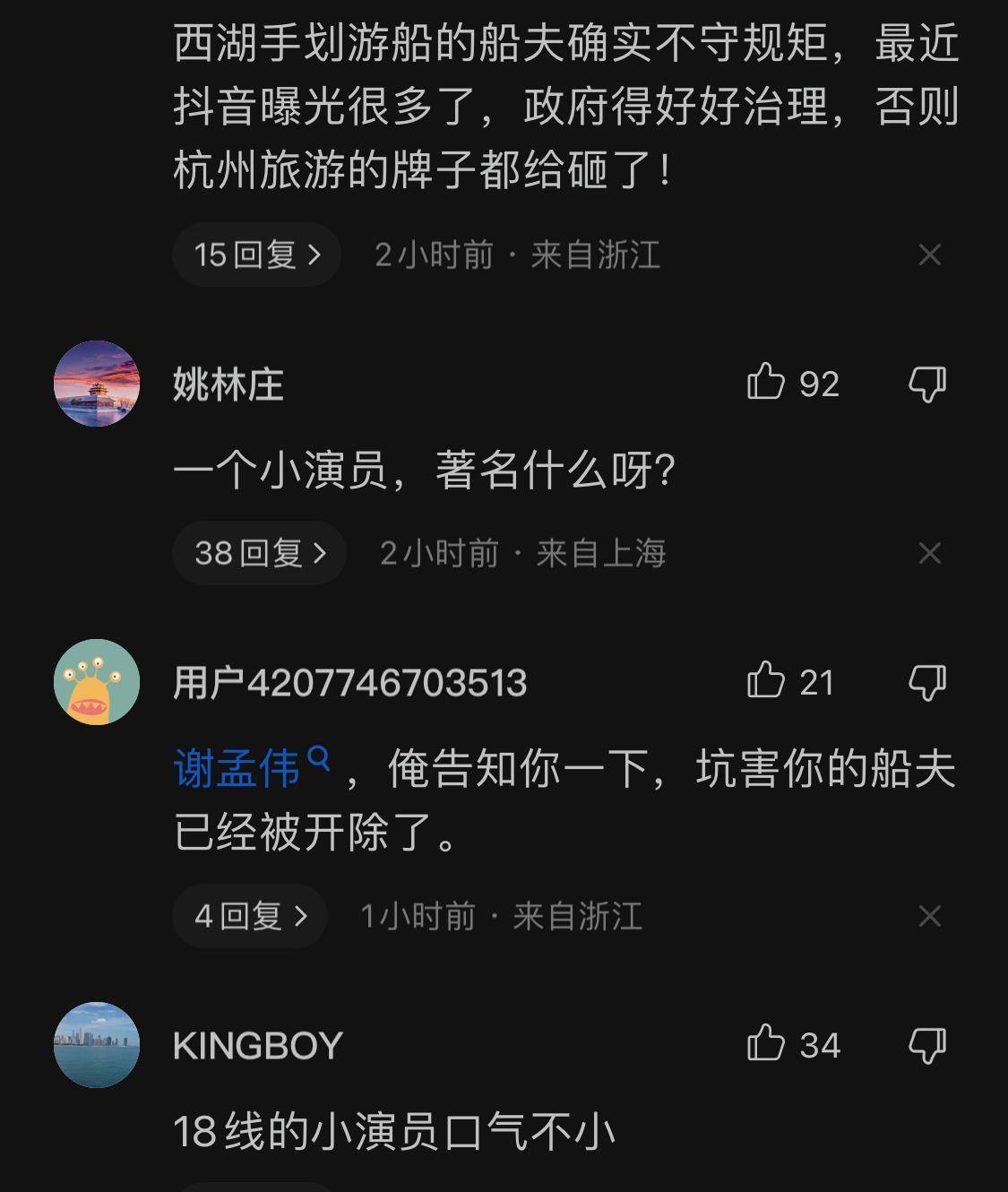1008x1192 pixels.
Task: Open 姚林庄's profile avatar
Action: pos(97,384)
